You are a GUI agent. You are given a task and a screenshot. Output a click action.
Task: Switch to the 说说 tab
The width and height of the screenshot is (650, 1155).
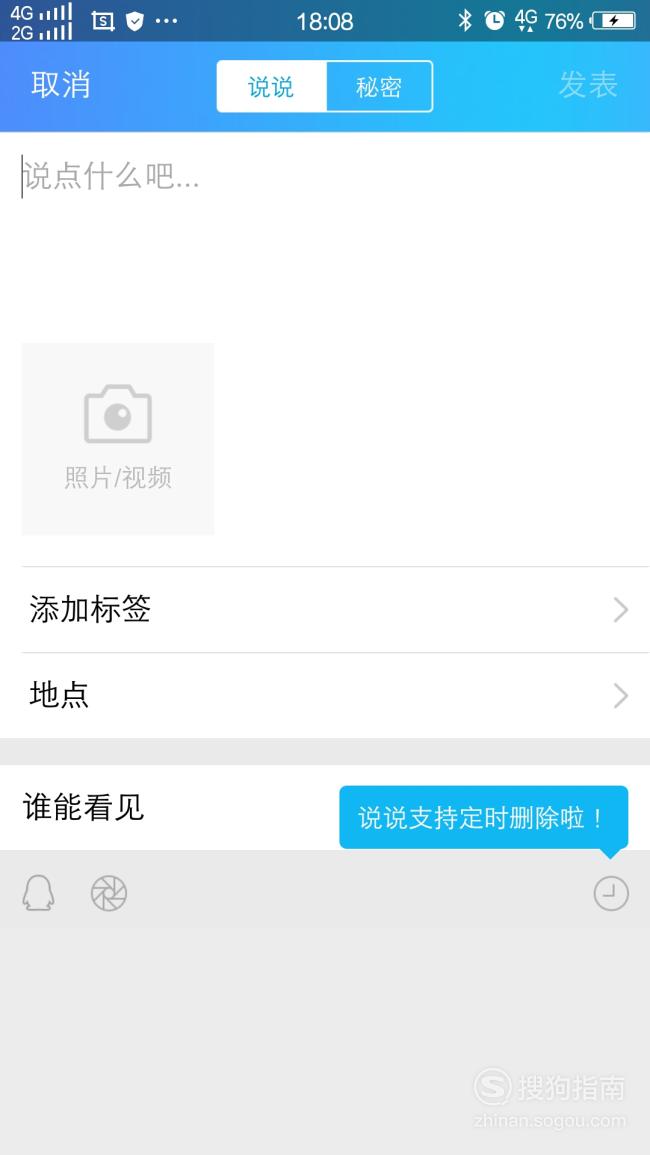pos(271,87)
